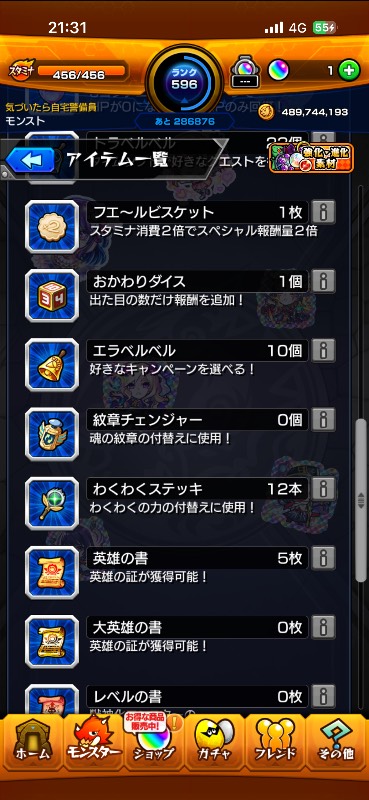Switch to the モンスター tab
The width and height of the screenshot is (369, 800).
(x=93, y=742)
